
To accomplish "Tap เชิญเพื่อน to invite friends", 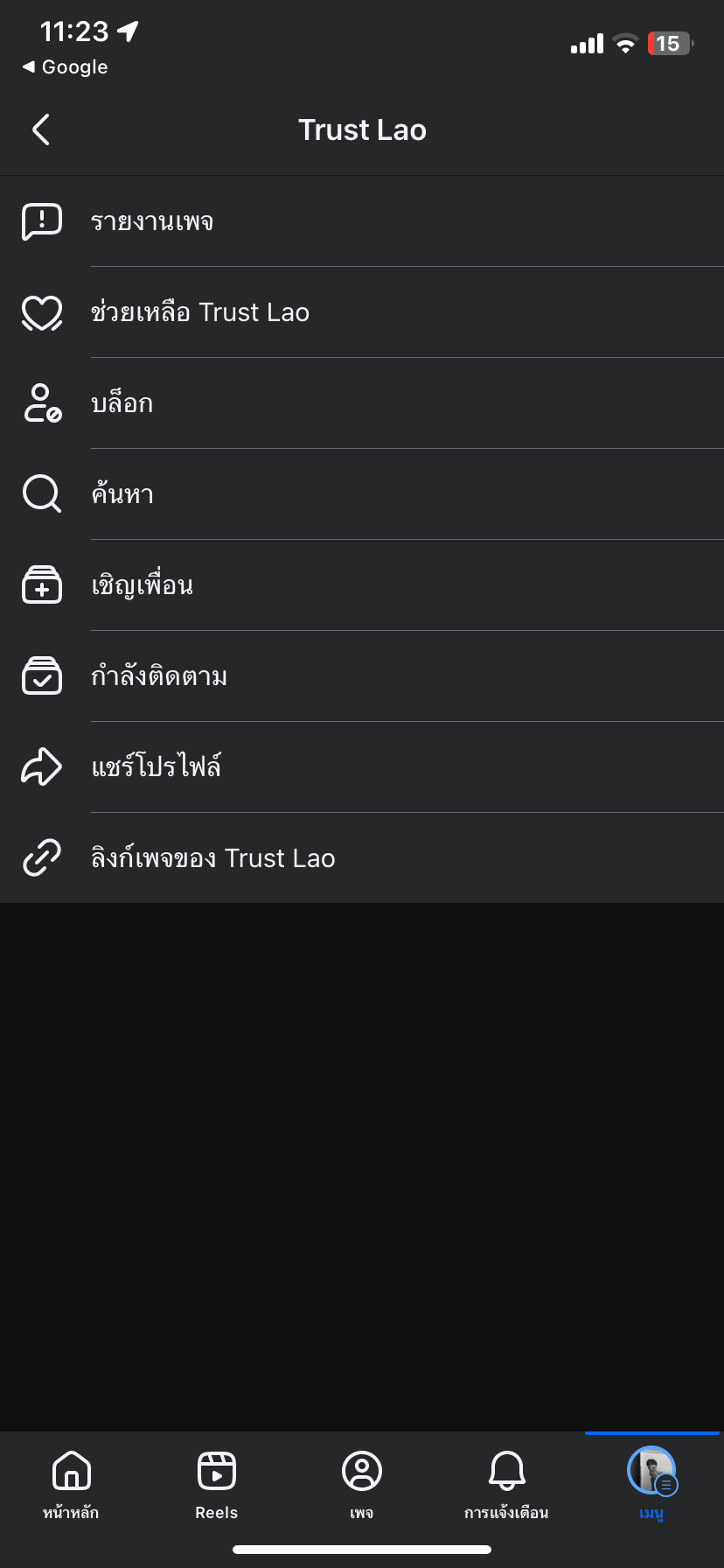I will tap(362, 585).
